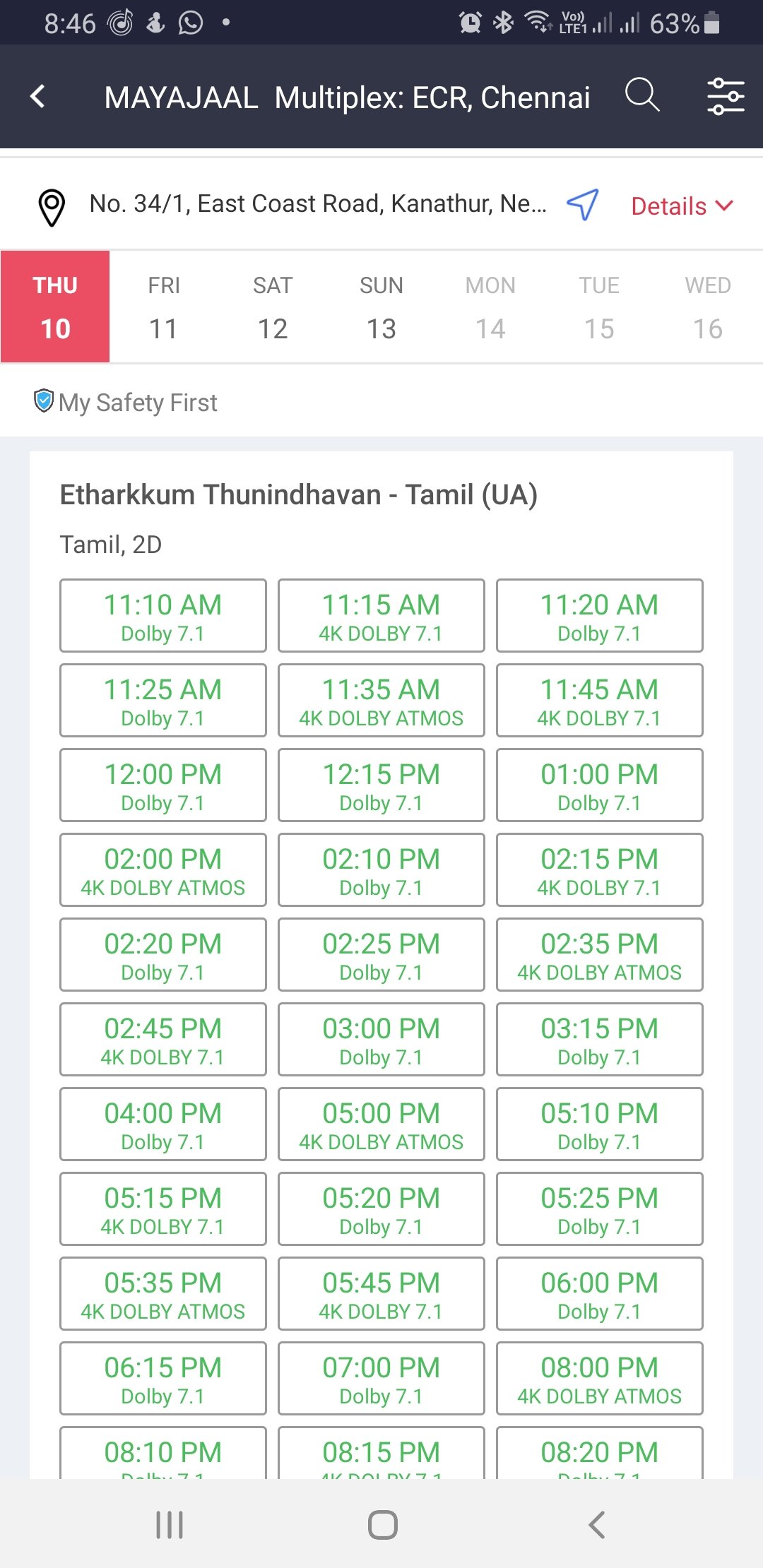763x1568 pixels.
Task: Expand the cinema Details dropdown
Action: (x=682, y=206)
